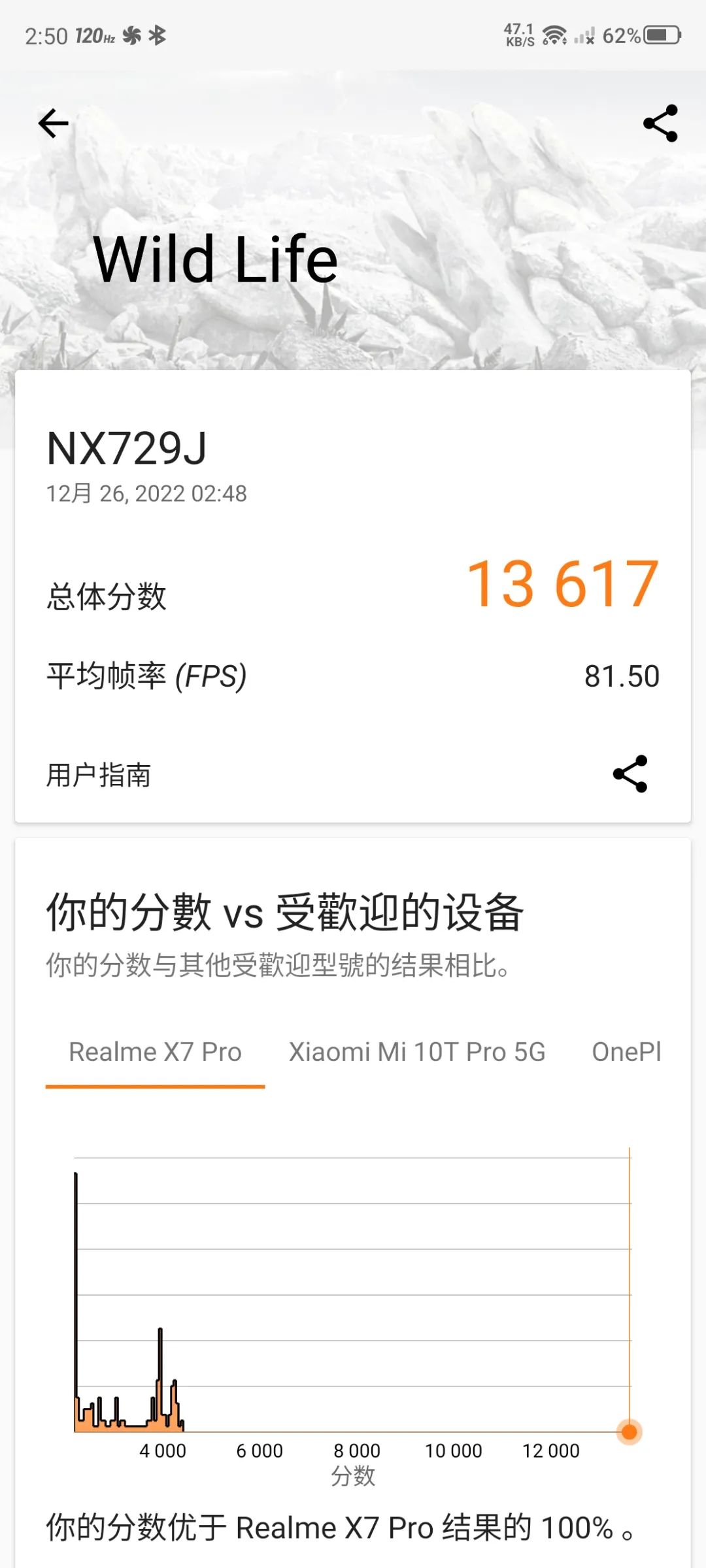Tap the Wi-Fi icon in the status bar

554,34
